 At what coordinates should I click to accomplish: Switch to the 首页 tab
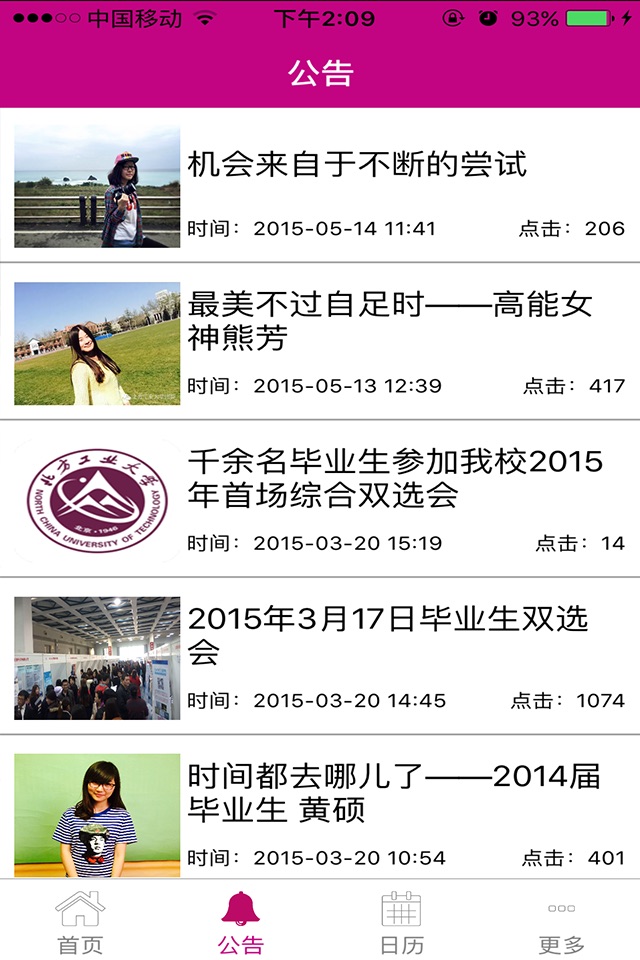(x=80, y=921)
